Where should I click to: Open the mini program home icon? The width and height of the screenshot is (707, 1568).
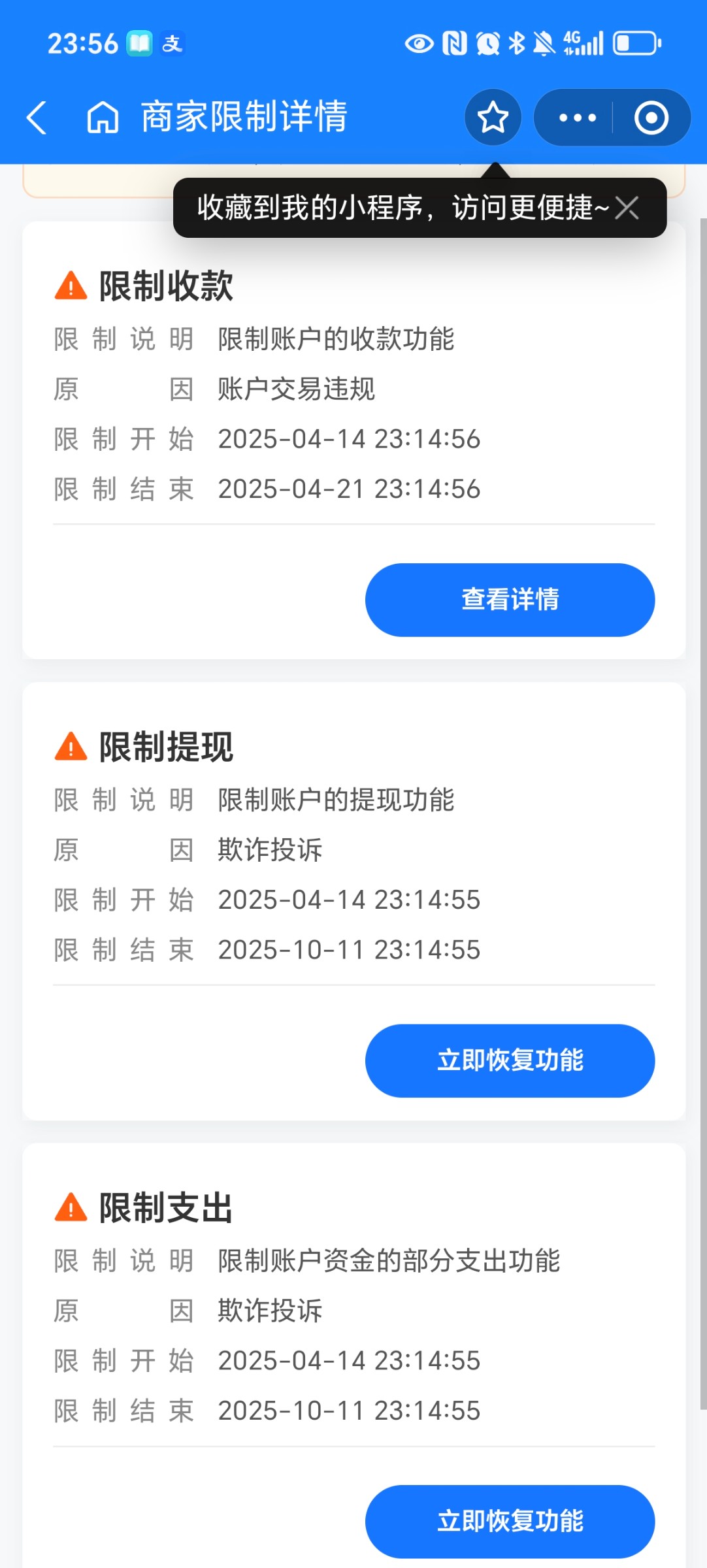pos(103,118)
